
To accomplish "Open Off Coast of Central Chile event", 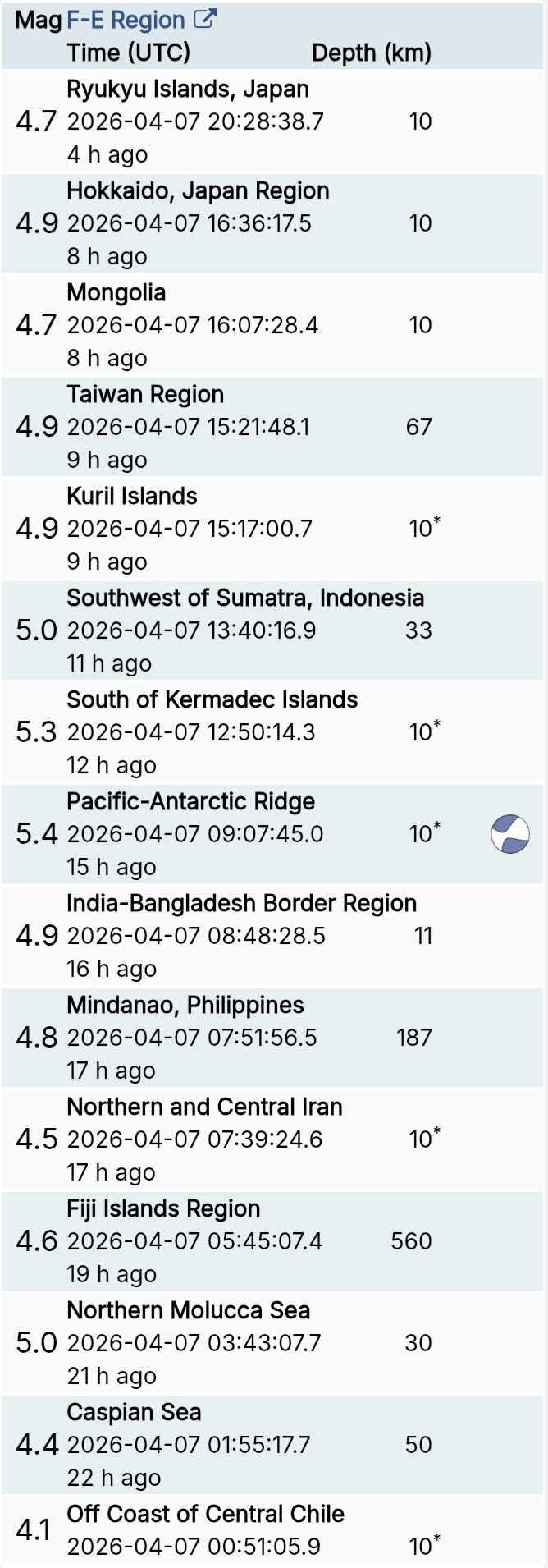I will click(205, 1515).
